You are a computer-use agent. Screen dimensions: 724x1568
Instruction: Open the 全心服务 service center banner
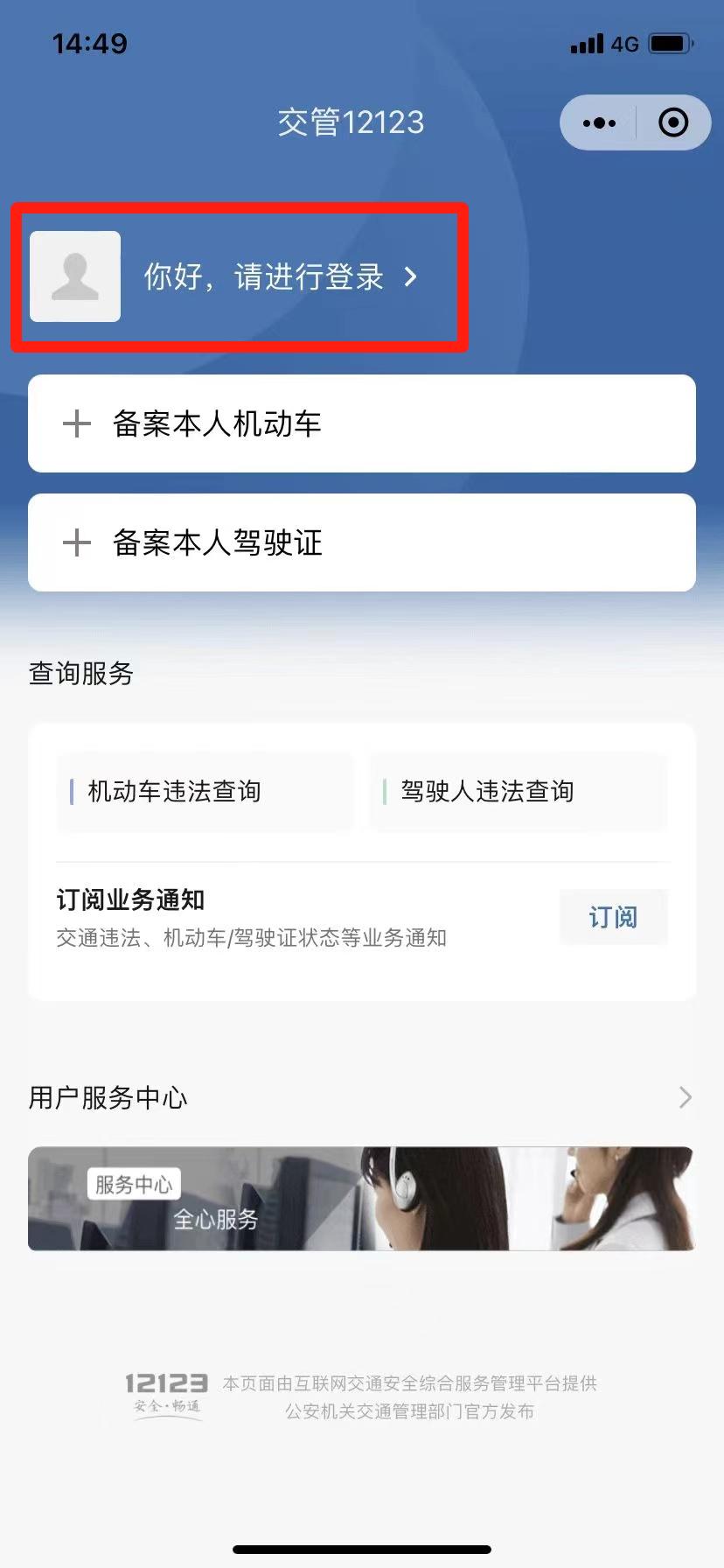pyautogui.click(x=362, y=1198)
